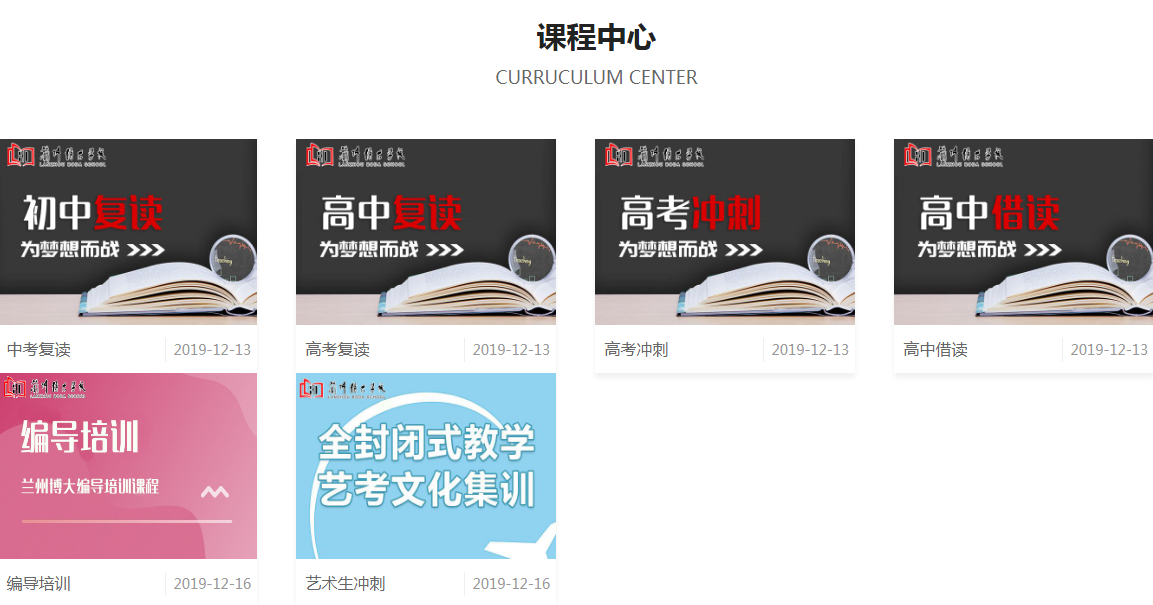Tap the 艺术生冲刺 course card
Viewport: 1153px width, 605px height.
coord(425,466)
